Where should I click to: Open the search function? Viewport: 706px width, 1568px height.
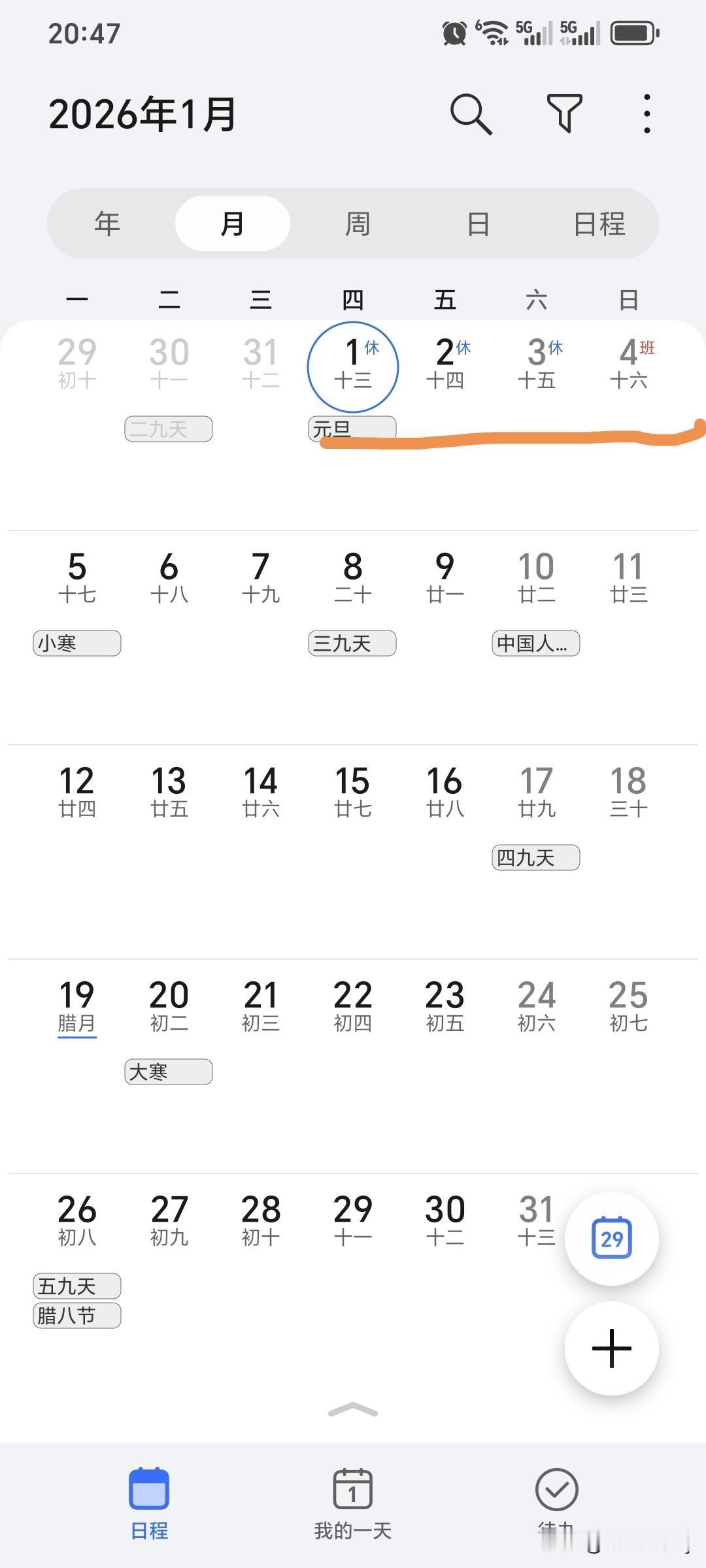[470, 113]
